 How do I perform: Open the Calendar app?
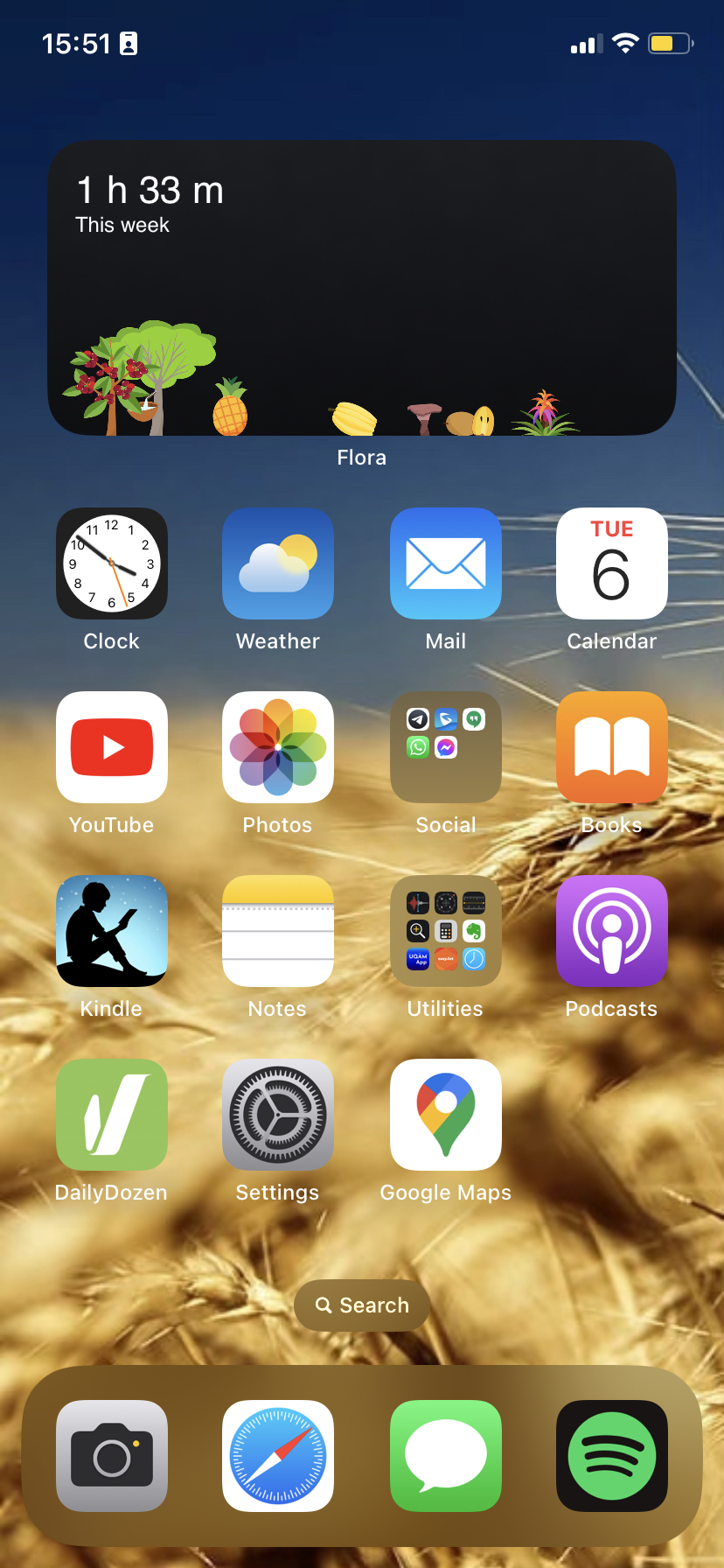612,563
